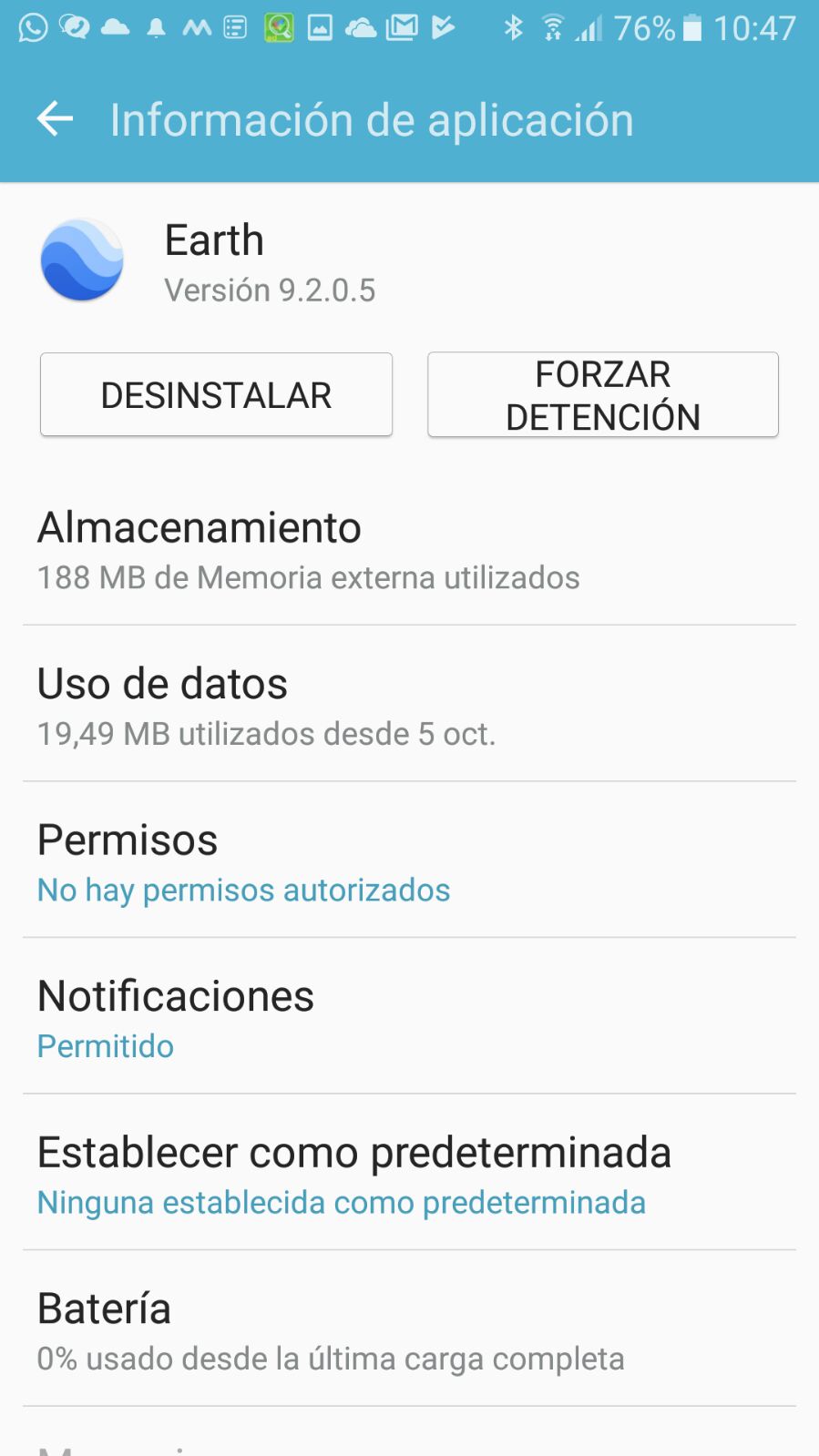The image size is (819, 1456).
Task: Open Almacenamiento details
Action: point(409,550)
